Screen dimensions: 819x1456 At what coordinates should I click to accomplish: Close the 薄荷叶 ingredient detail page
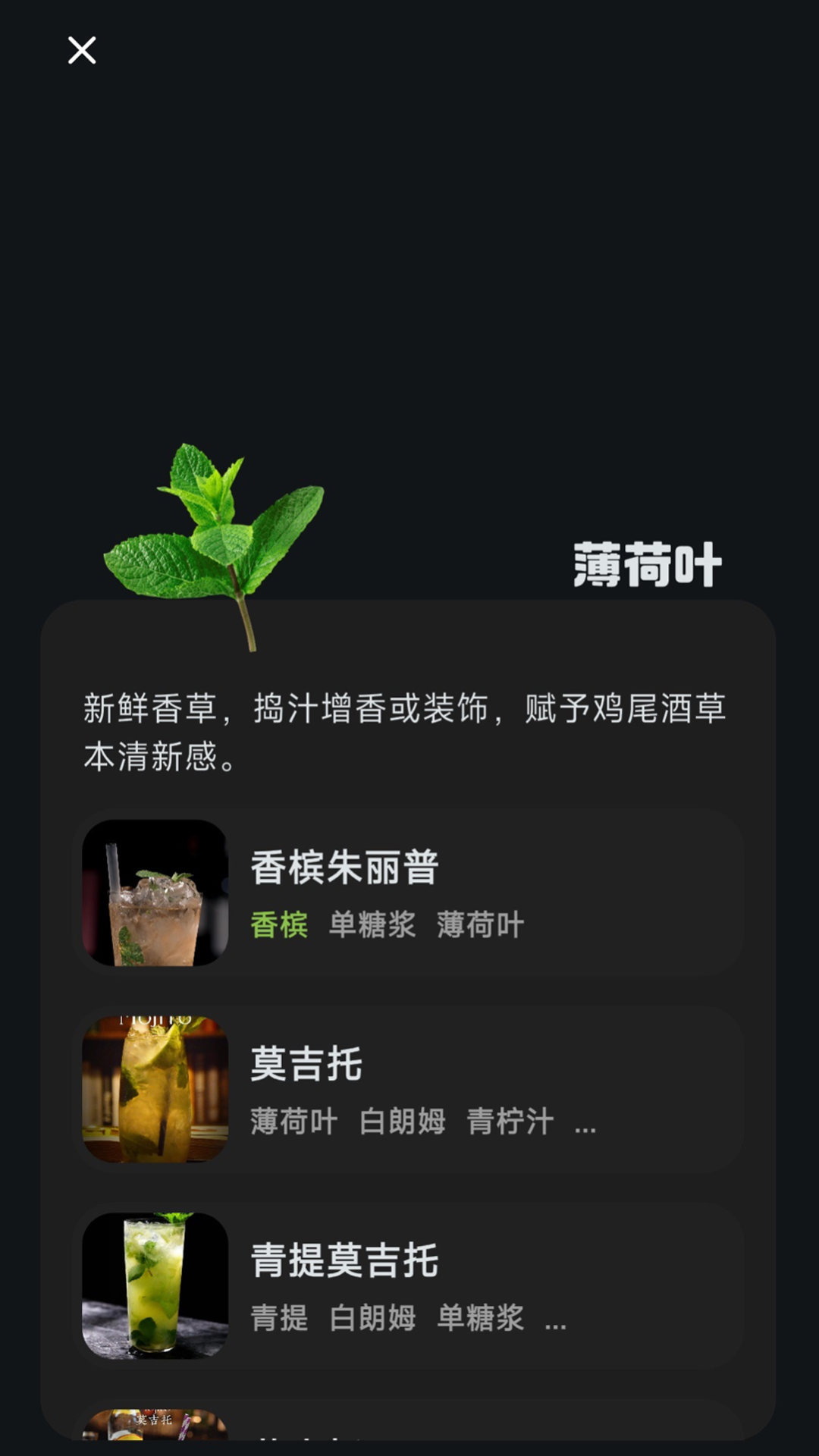pyautogui.click(x=81, y=51)
